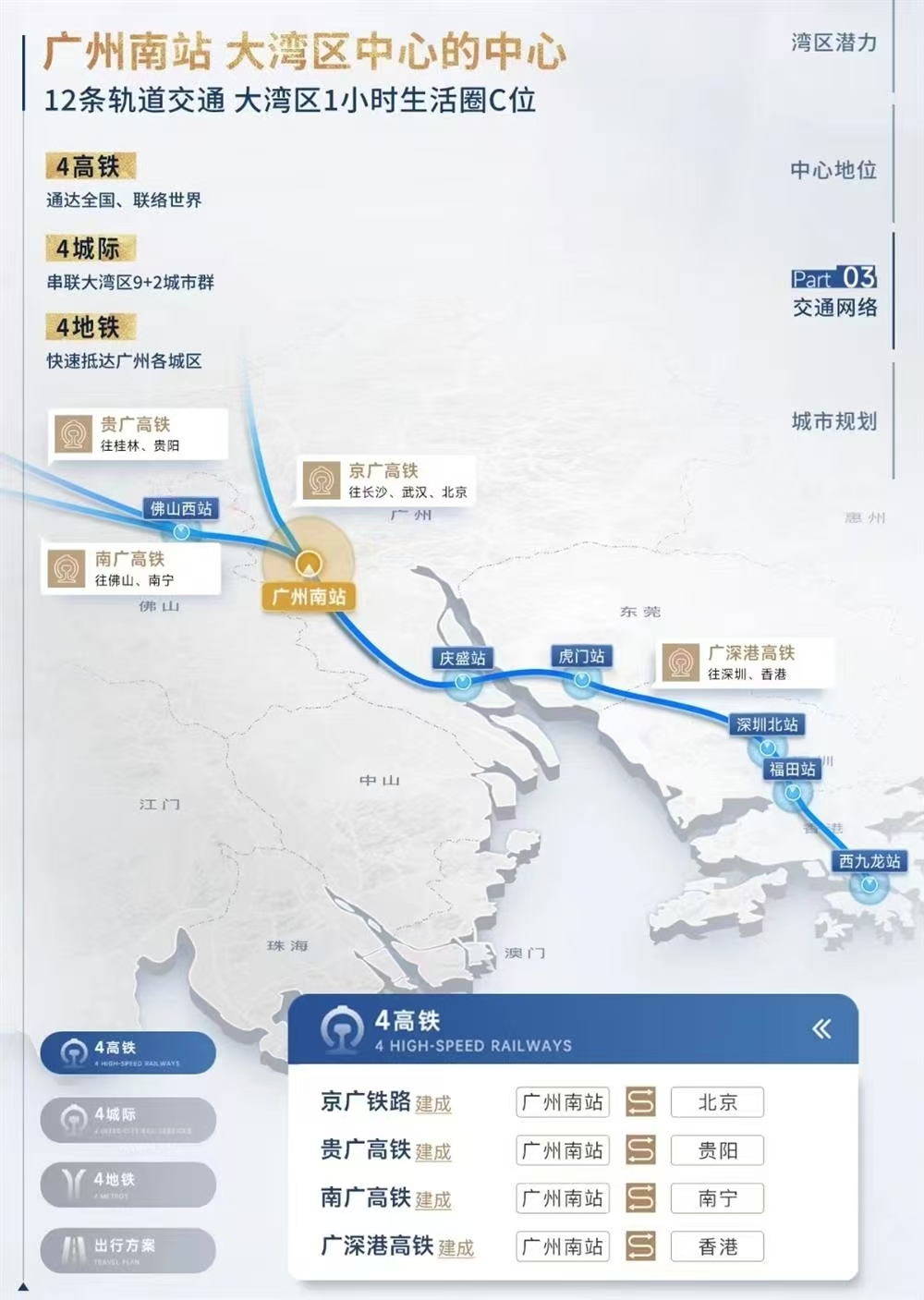924x1300 pixels.
Task: Switch to the 4城际 intercity view
Action: click(x=128, y=1119)
